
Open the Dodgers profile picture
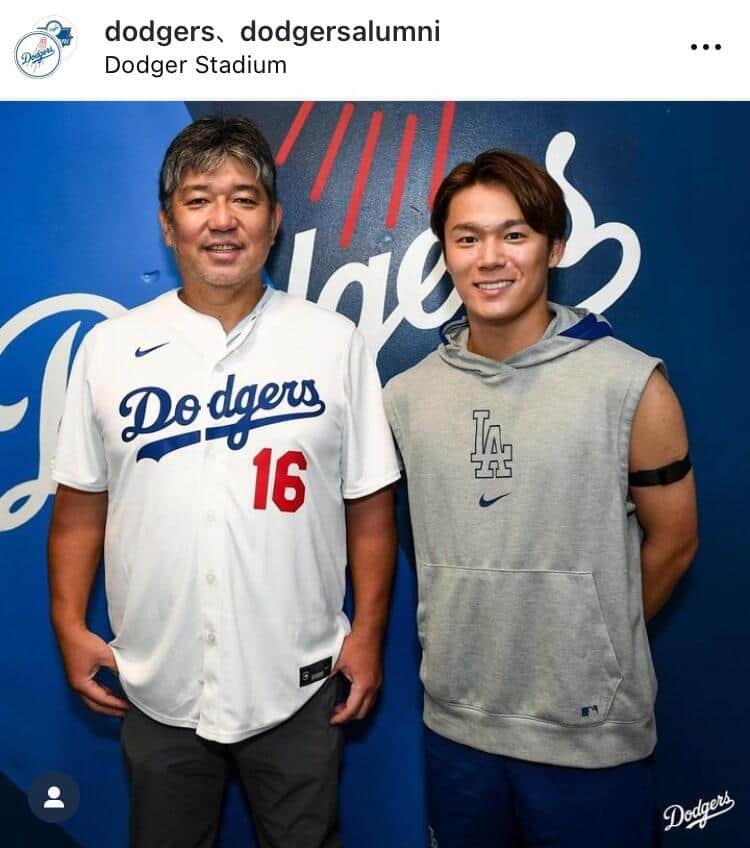pos(44,47)
